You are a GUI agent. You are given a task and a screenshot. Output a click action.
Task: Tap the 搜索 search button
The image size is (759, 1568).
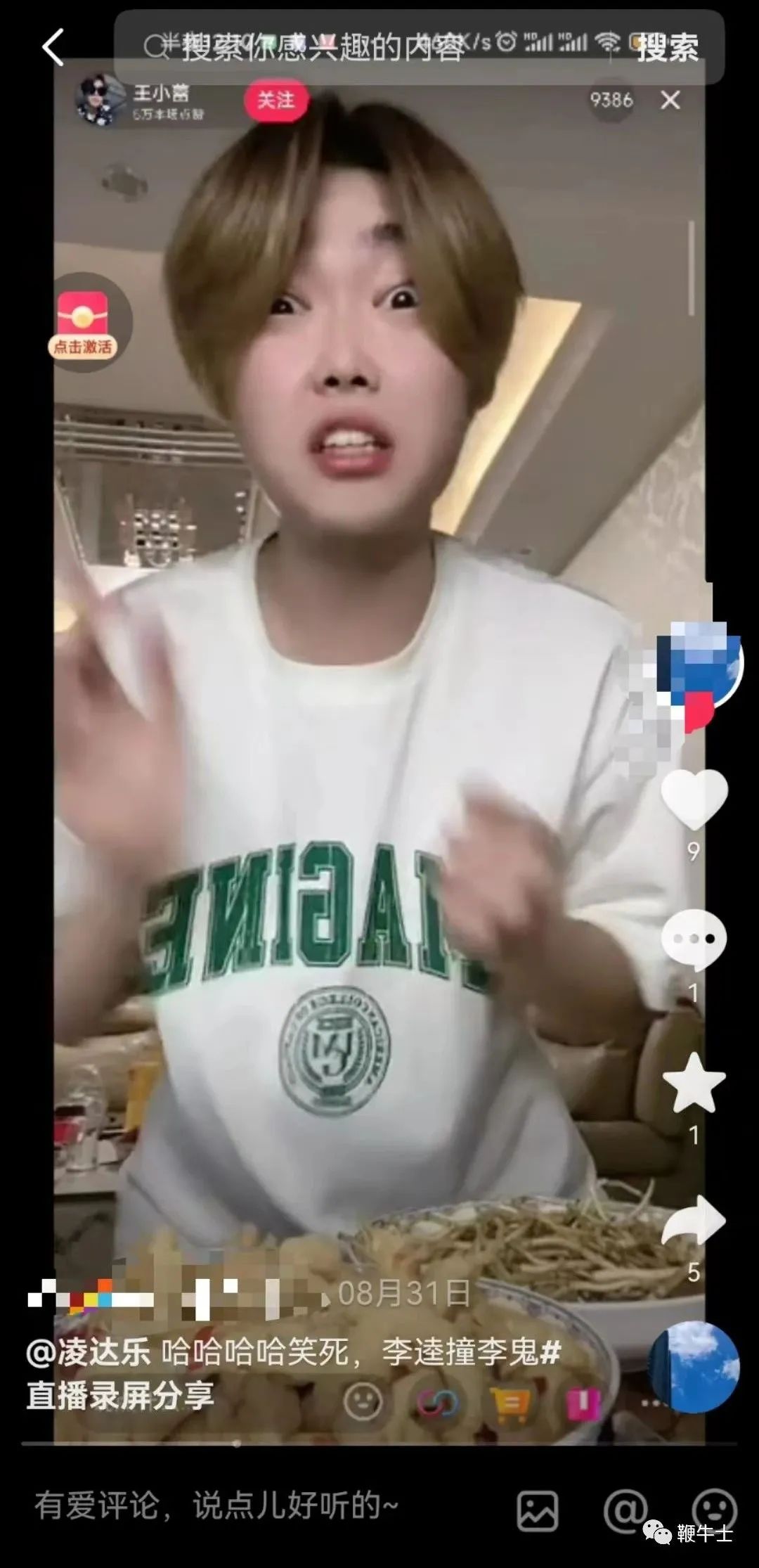pyautogui.click(x=667, y=48)
